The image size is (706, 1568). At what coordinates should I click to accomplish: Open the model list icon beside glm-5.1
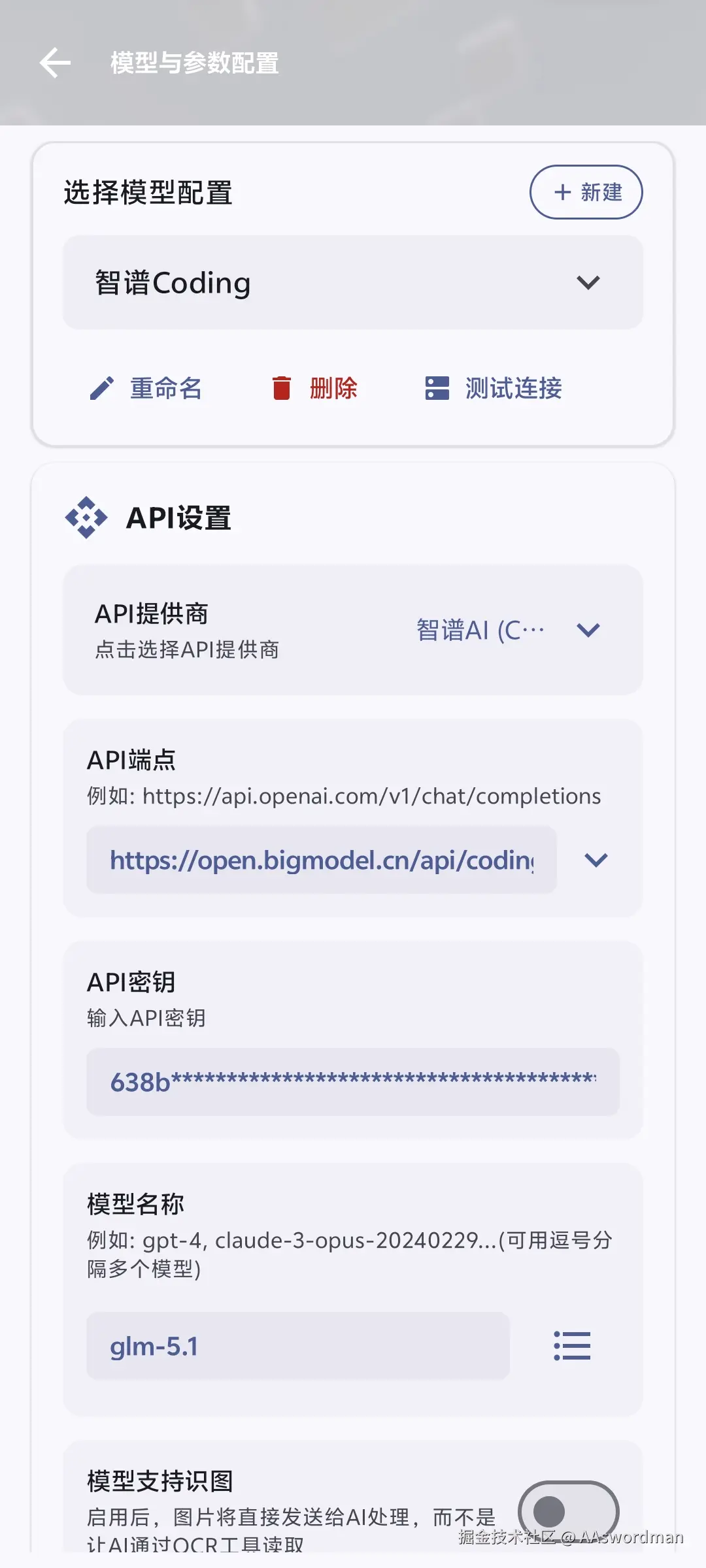572,1346
